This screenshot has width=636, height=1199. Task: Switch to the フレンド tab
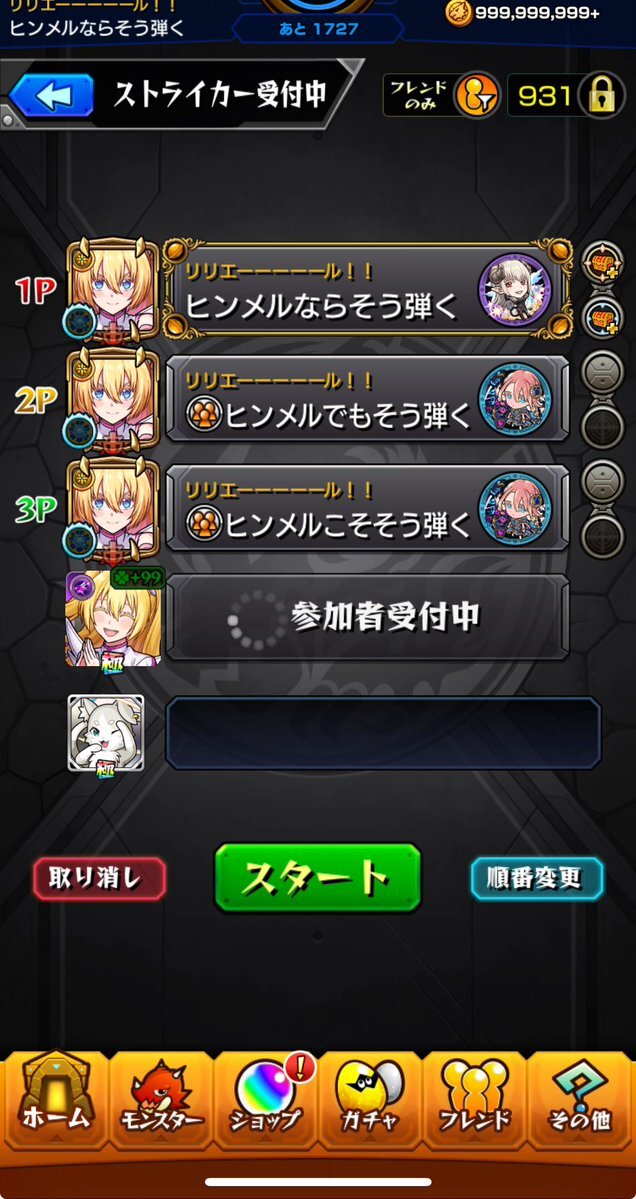[x=475, y=1100]
